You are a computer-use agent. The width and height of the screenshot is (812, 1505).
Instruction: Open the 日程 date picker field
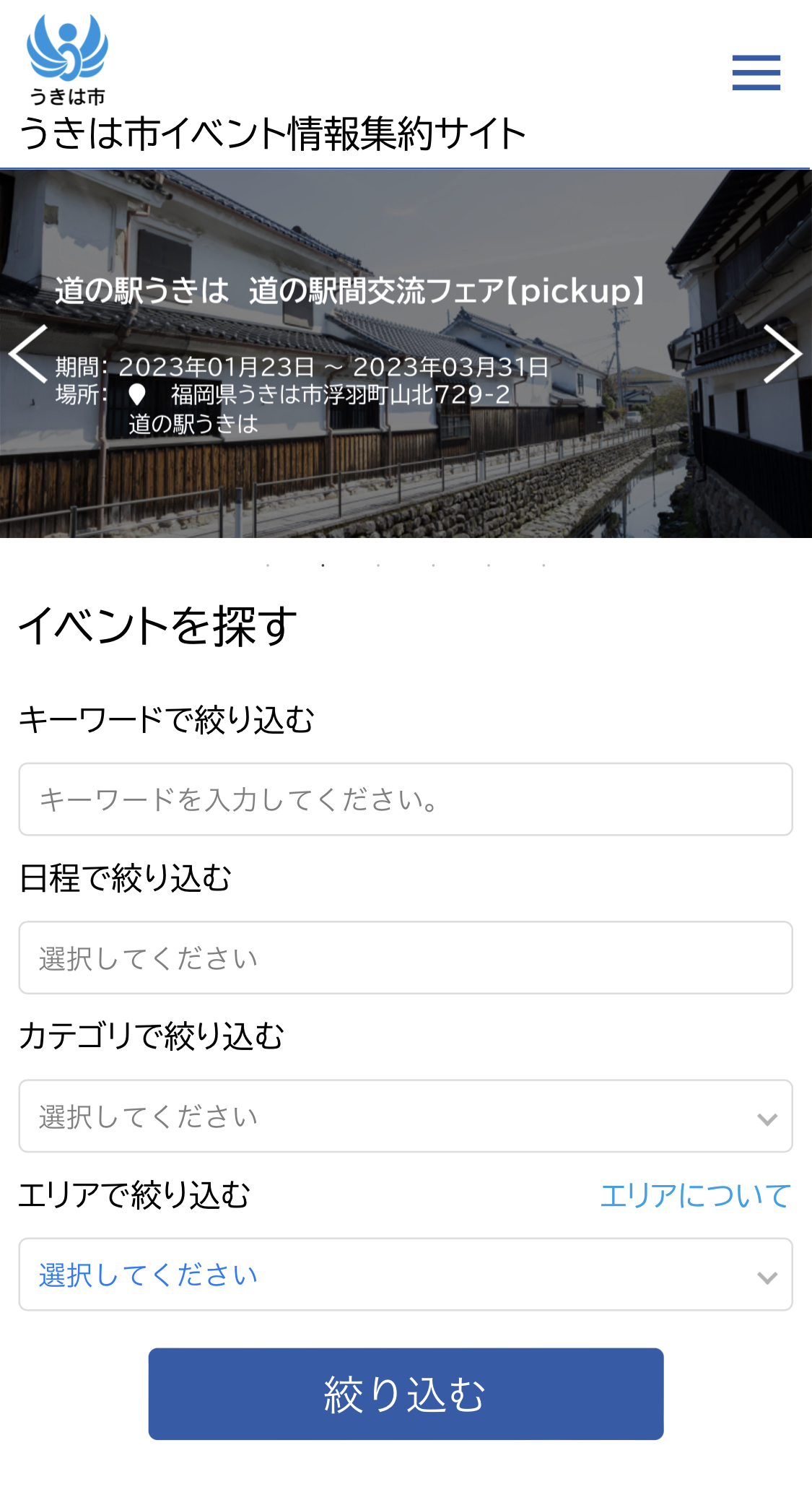[406, 958]
